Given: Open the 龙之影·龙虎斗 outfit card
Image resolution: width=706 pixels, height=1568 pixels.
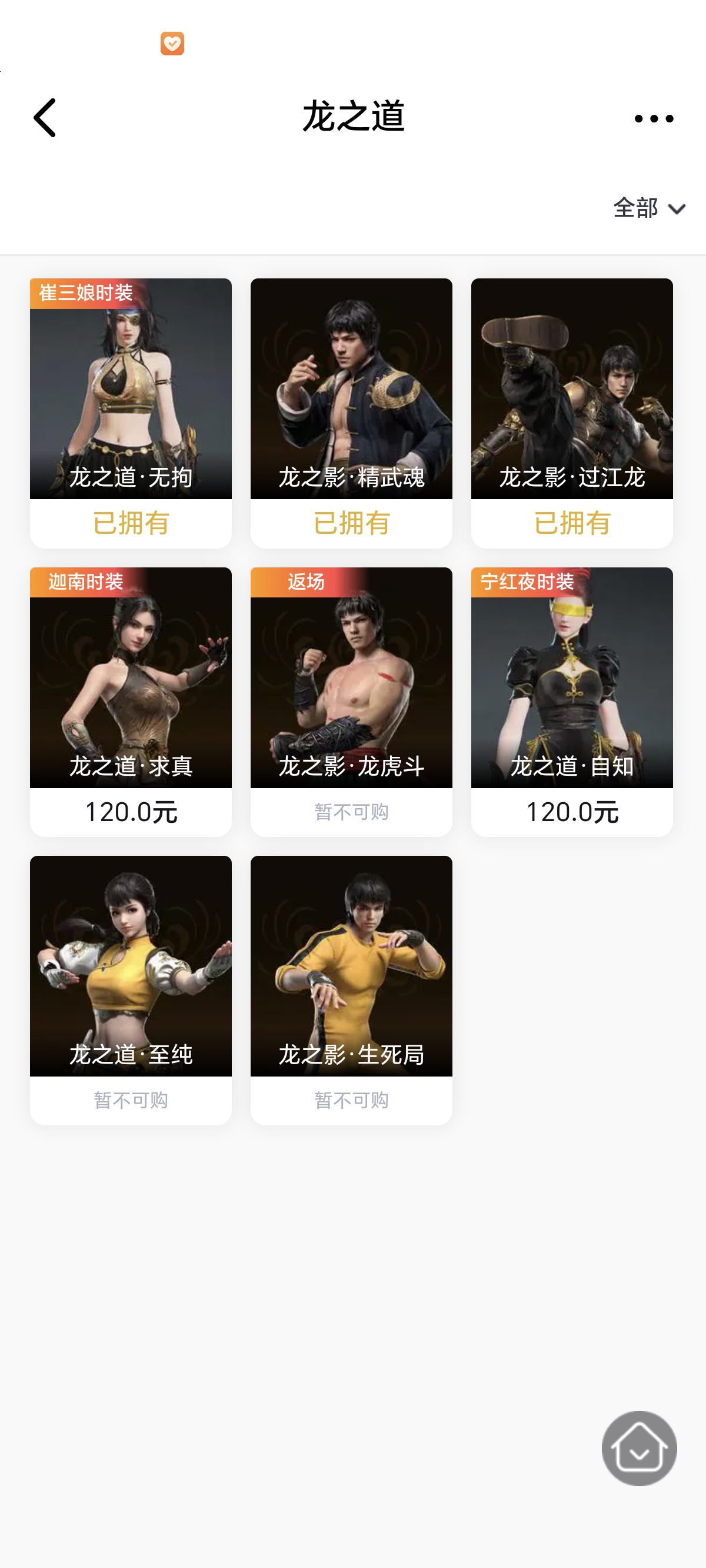Looking at the screenshot, I should (351, 701).
